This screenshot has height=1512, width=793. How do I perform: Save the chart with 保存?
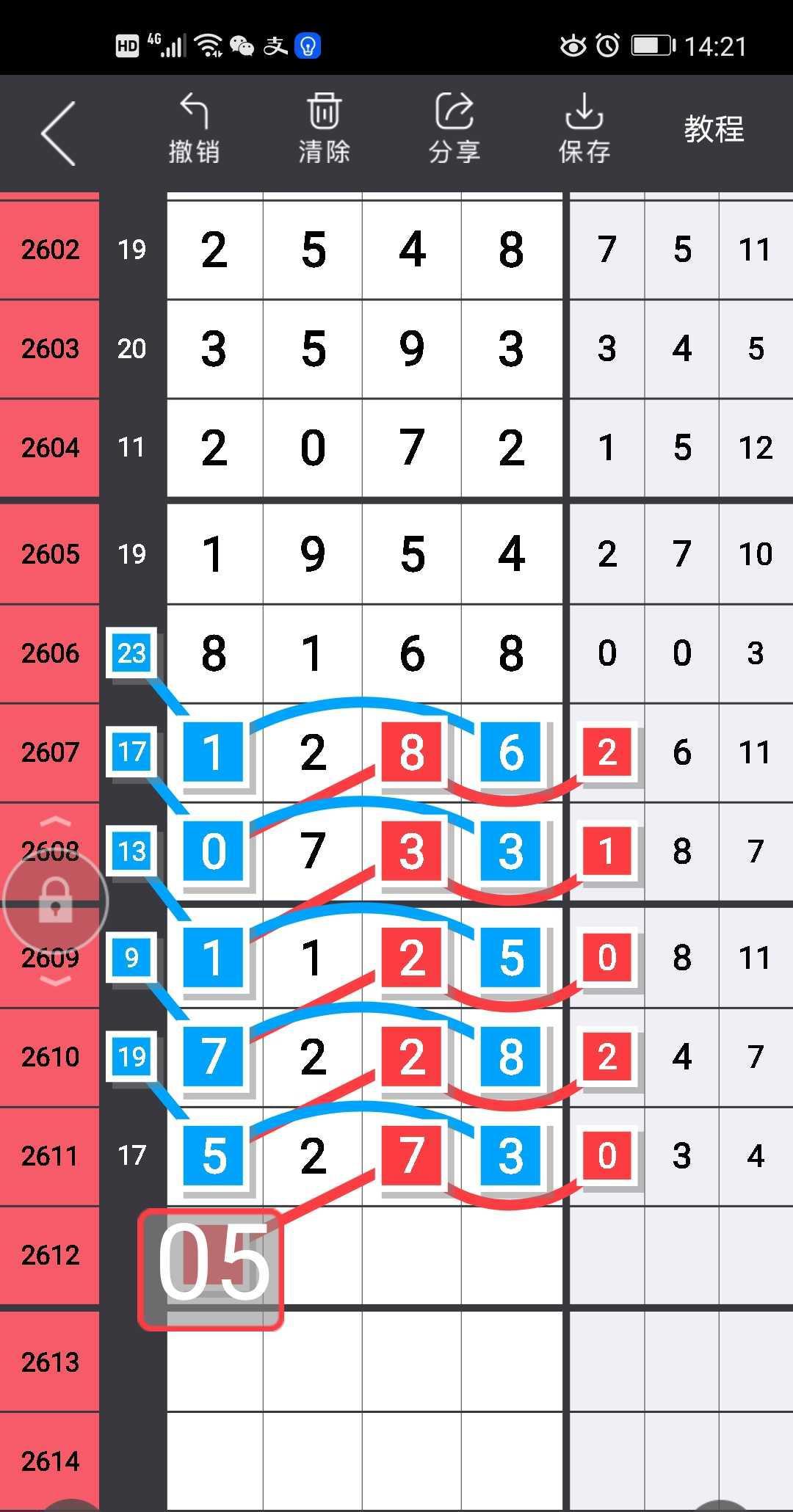[x=584, y=129]
